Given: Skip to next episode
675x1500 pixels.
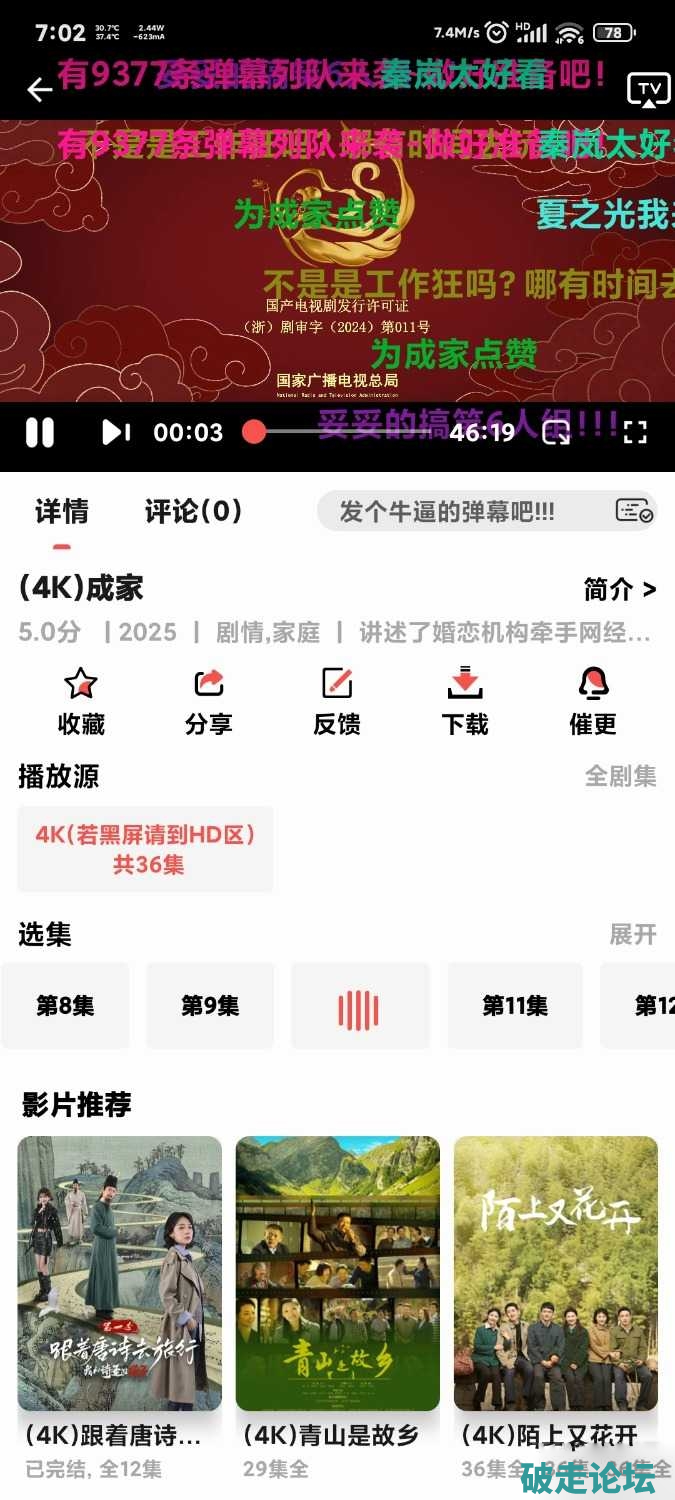Looking at the screenshot, I should pyautogui.click(x=116, y=432).
